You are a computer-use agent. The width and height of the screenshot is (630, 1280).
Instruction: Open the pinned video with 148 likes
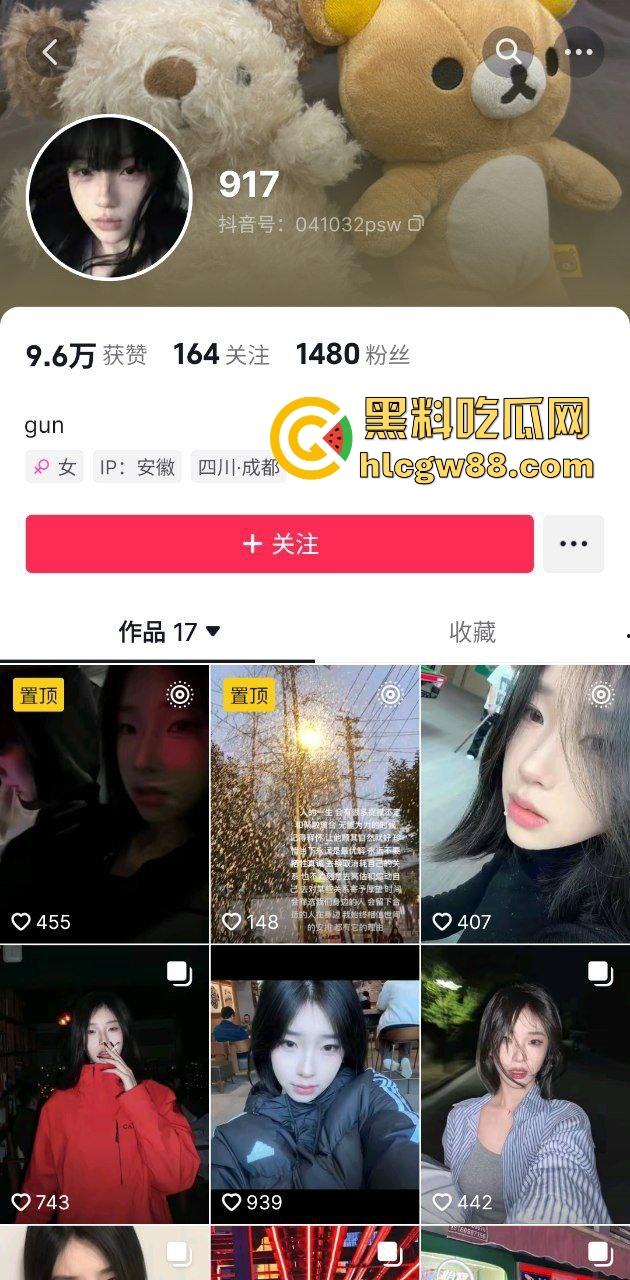coord(314,803)
